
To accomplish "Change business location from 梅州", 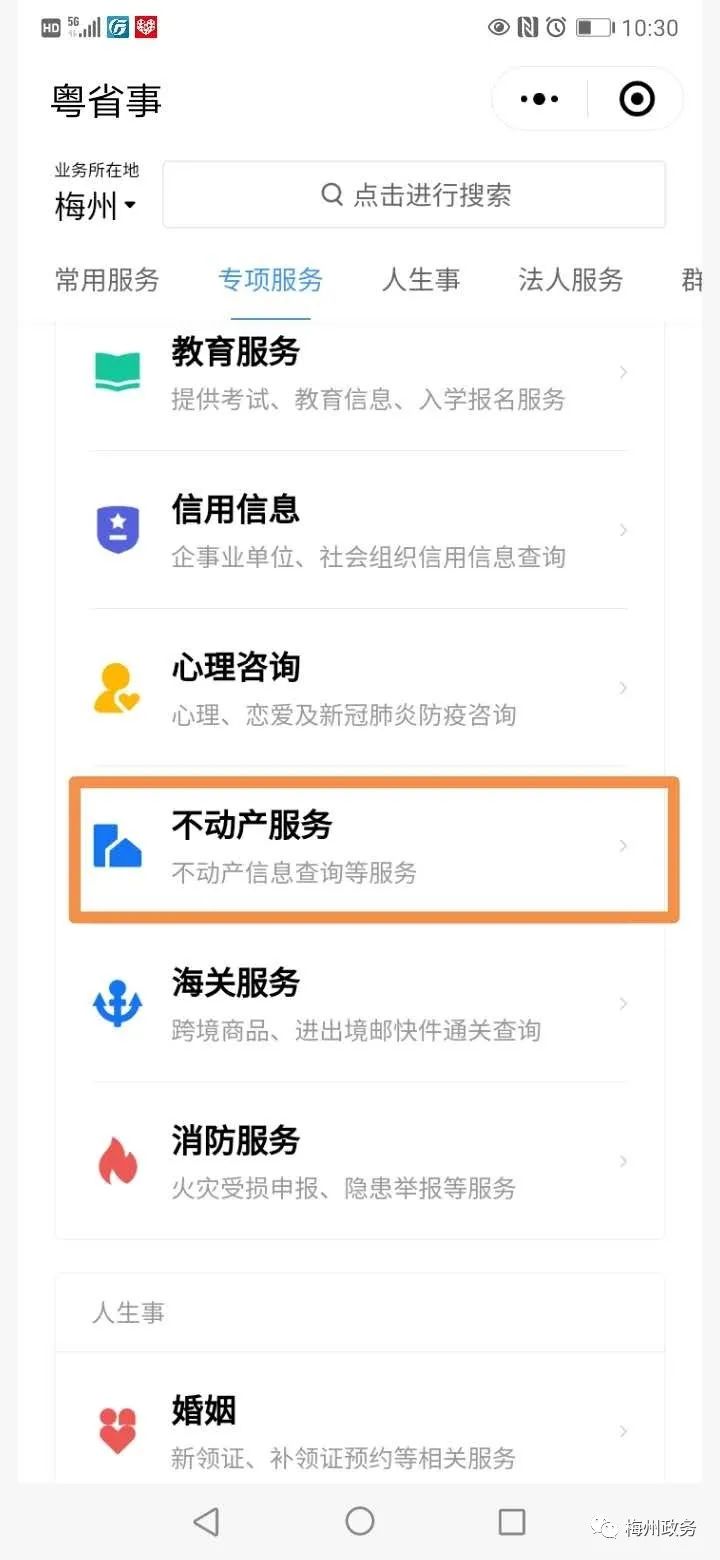I will coord(96,206).
